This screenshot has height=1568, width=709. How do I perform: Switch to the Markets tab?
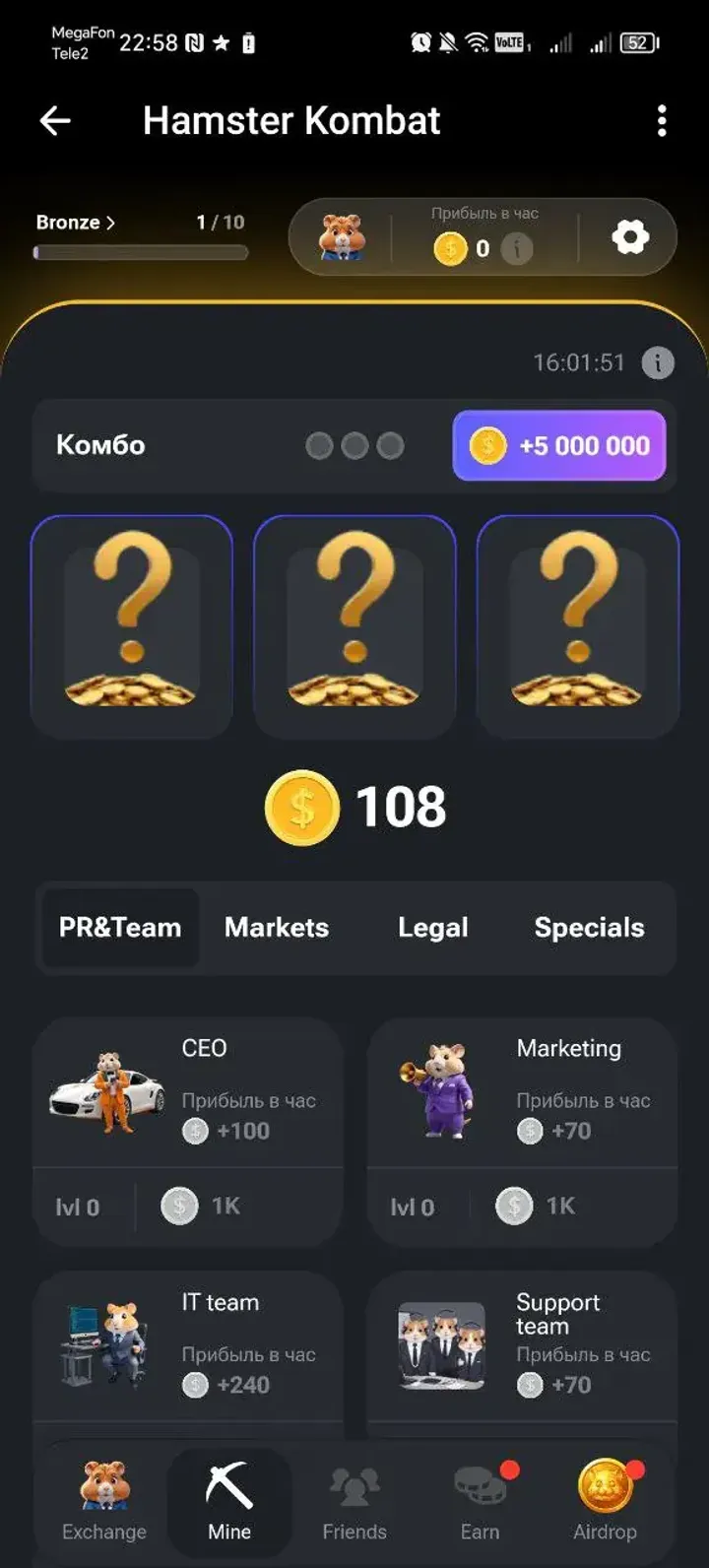coord(277,928)
